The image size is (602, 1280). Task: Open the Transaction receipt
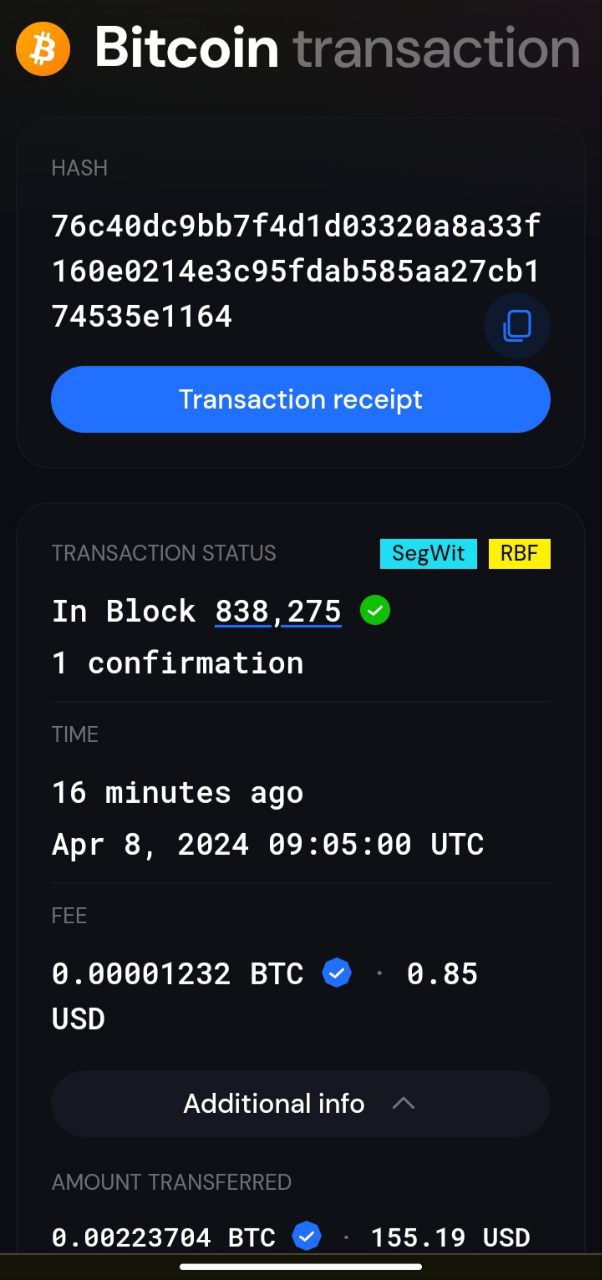[x=300, y=400]
